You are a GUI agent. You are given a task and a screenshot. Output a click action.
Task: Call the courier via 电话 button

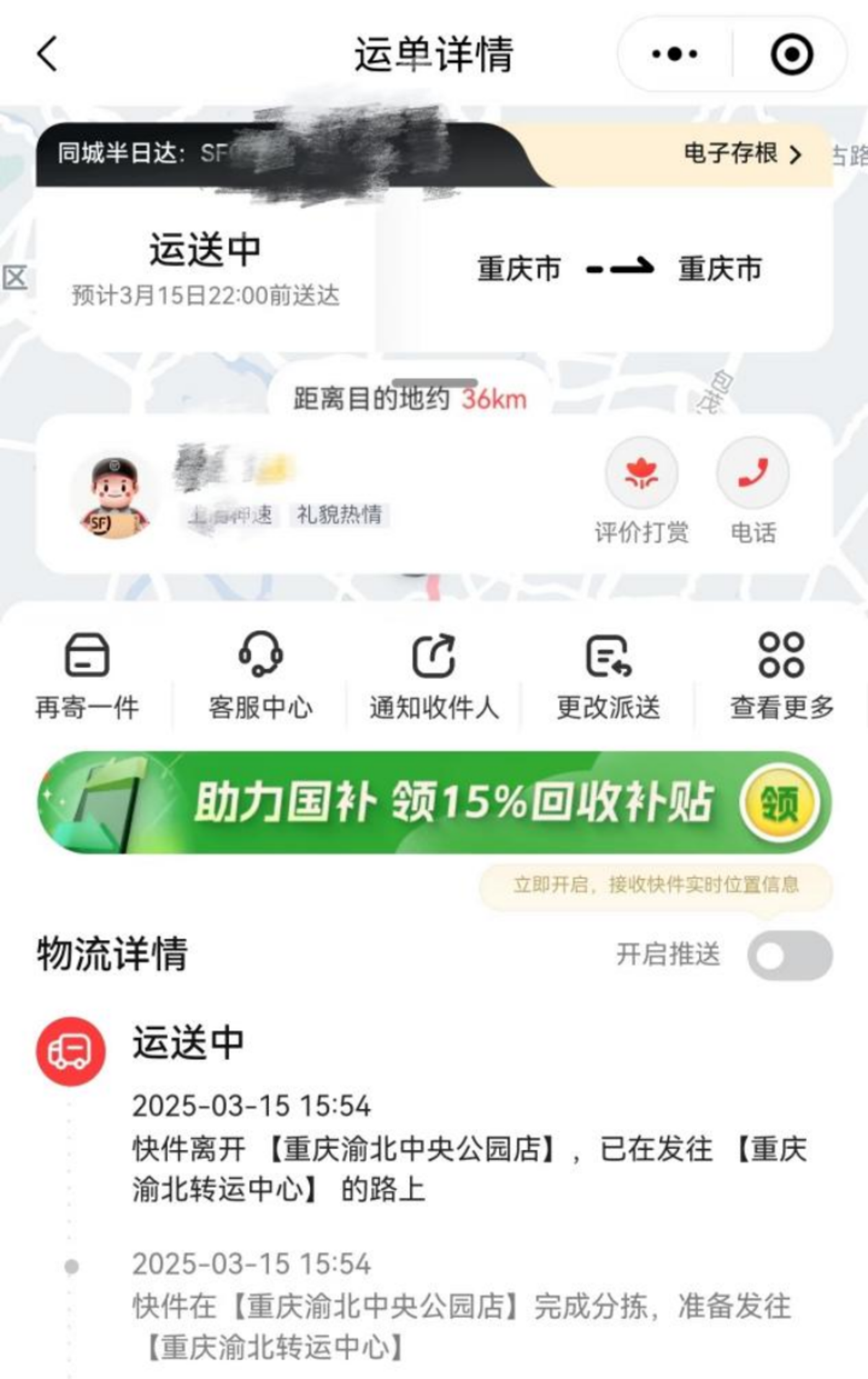point(753,490)
